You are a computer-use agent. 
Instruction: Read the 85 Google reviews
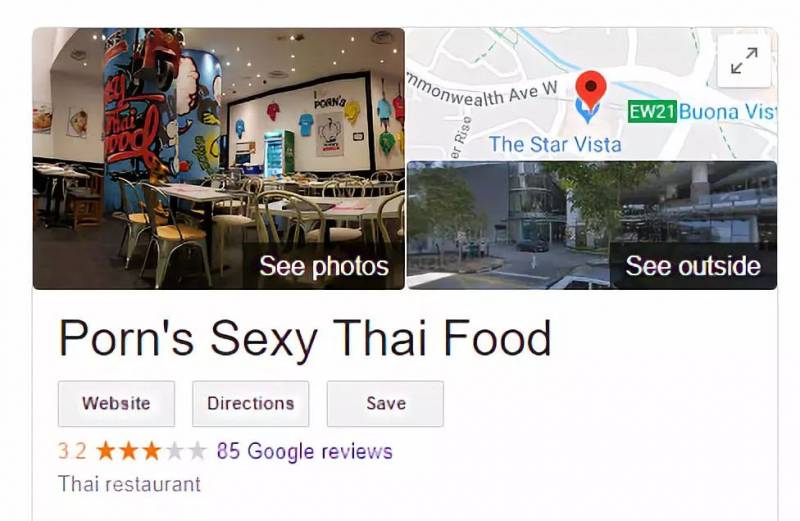click(x=304, y=451)
